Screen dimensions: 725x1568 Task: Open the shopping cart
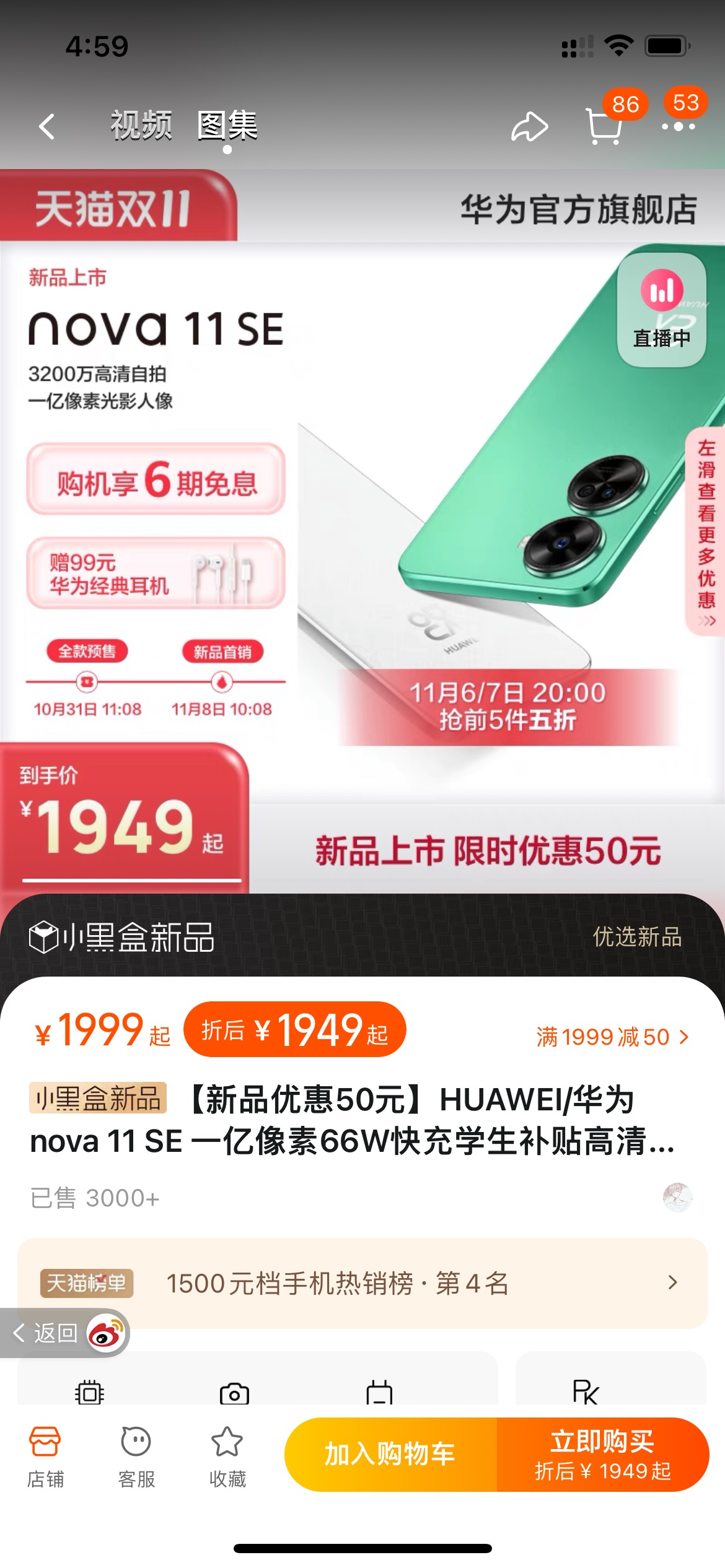604,127
